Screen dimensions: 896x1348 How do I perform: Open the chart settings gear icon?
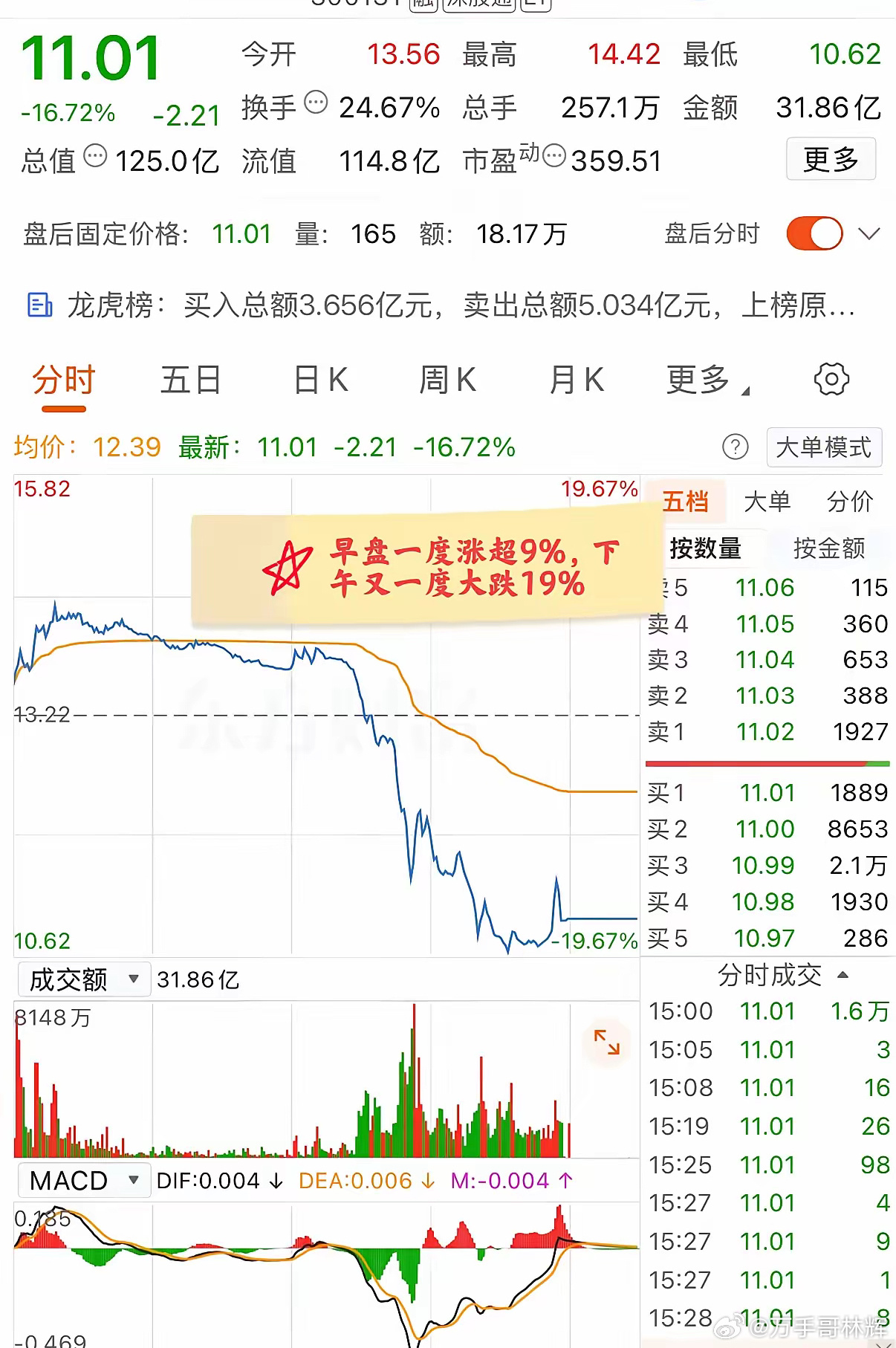(832, 379)
